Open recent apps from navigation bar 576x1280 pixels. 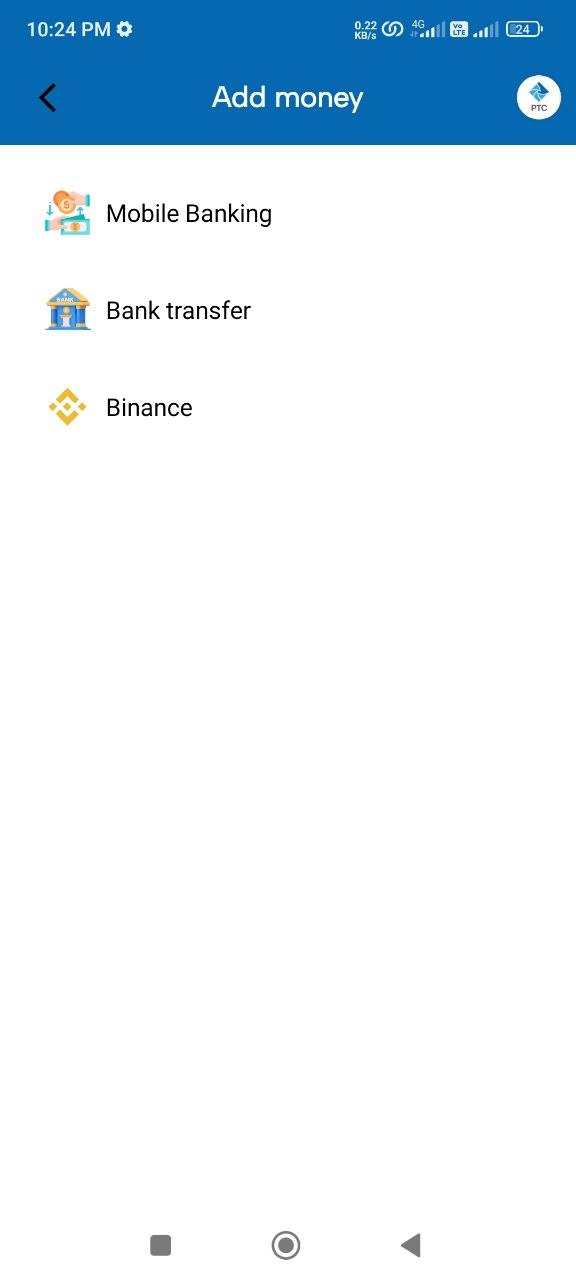click(160, 1245)
